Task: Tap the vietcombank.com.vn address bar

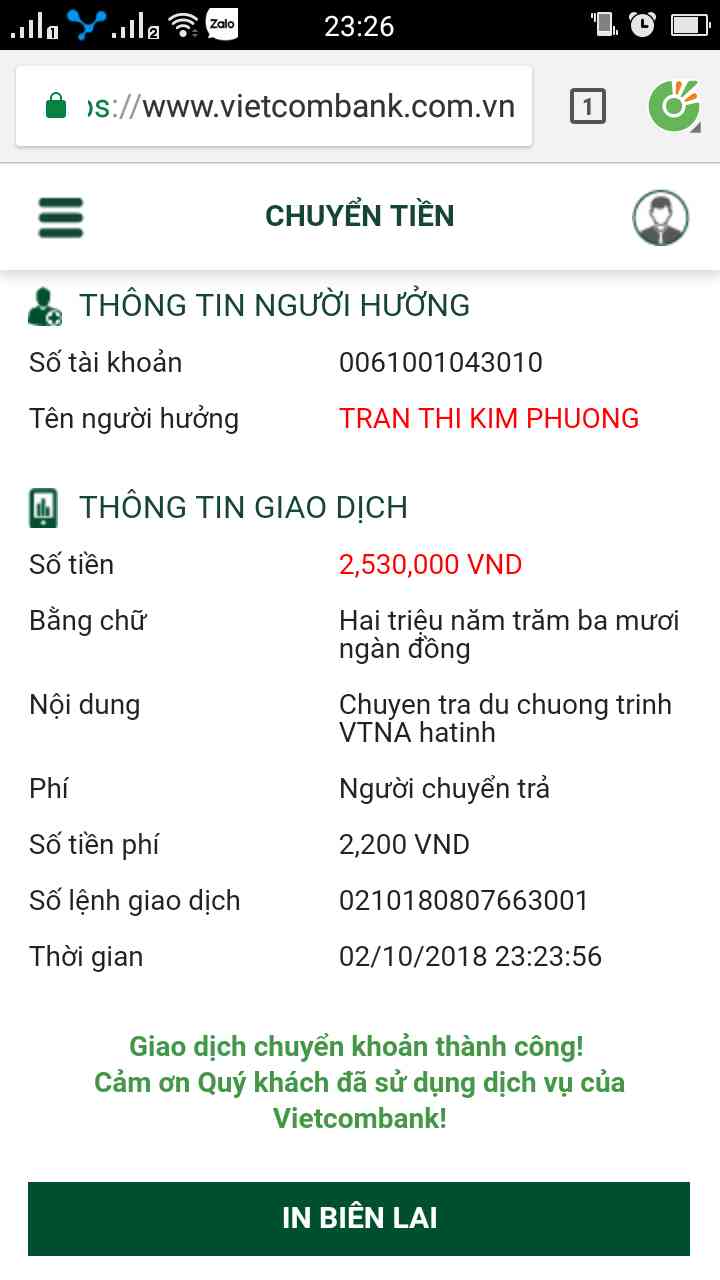Action: tap(290, 106)
